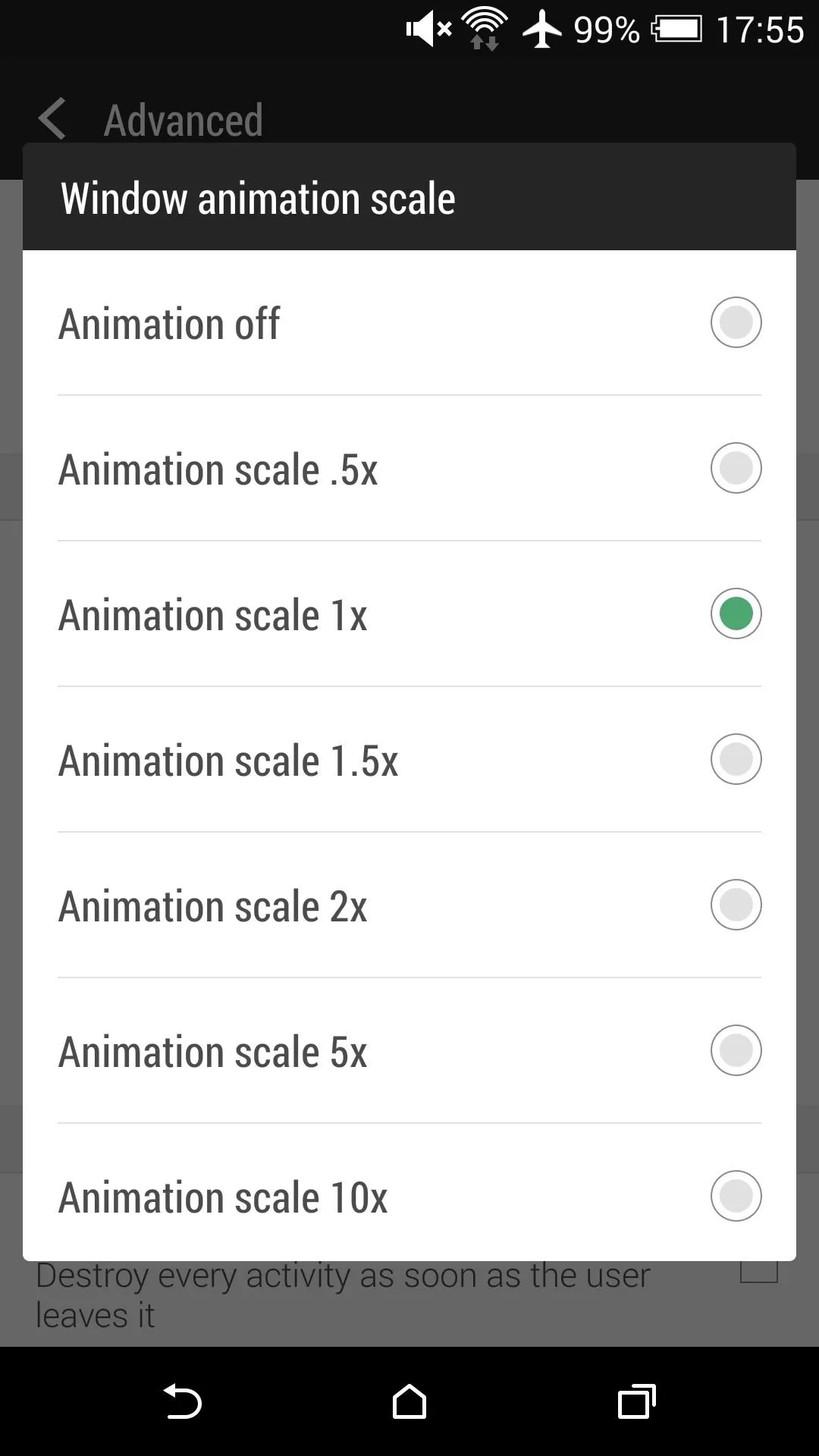Pick Animation scale 1.5x

(409, 759)
